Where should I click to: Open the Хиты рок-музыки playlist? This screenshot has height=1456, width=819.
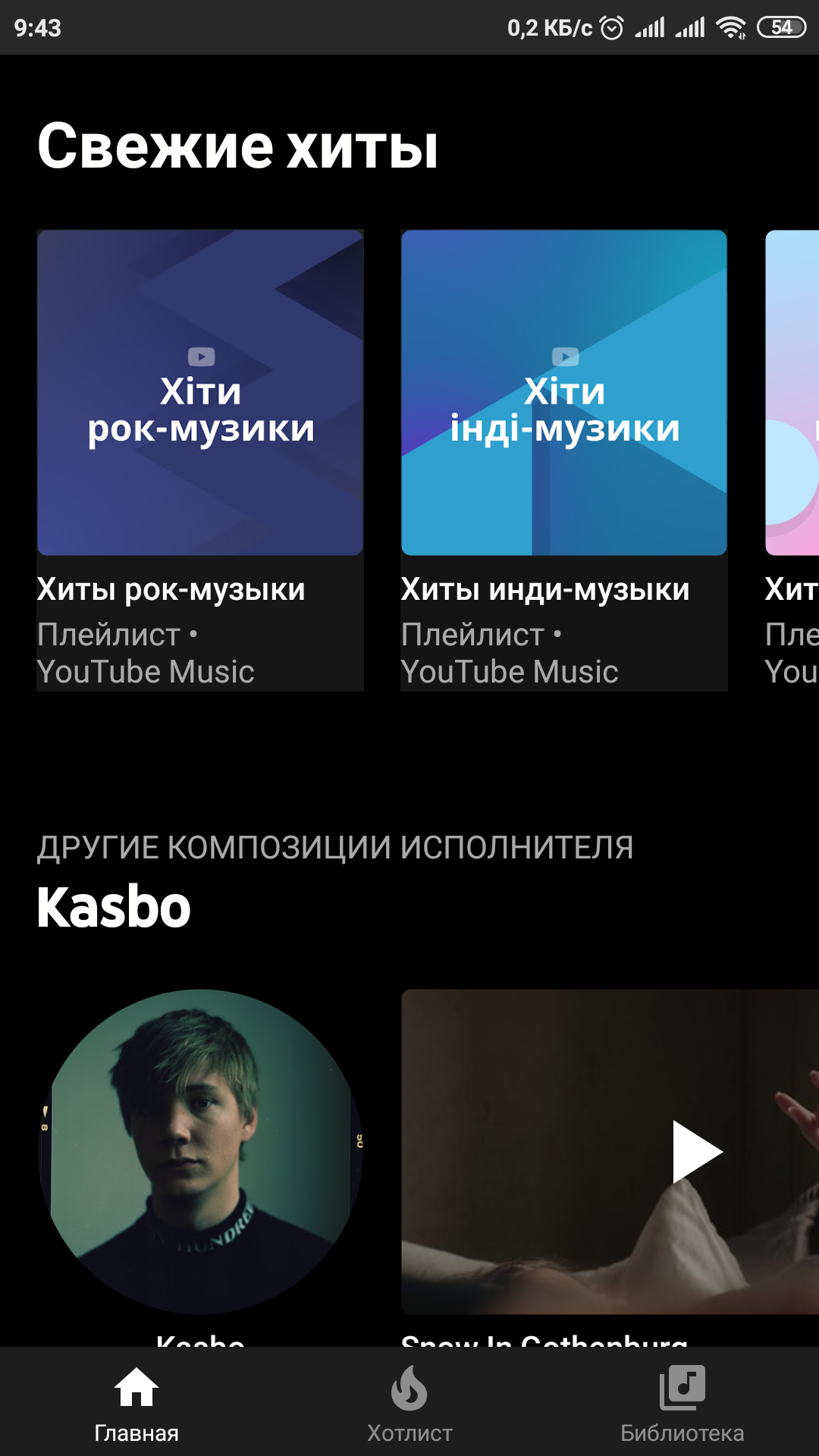click(200, 393)
